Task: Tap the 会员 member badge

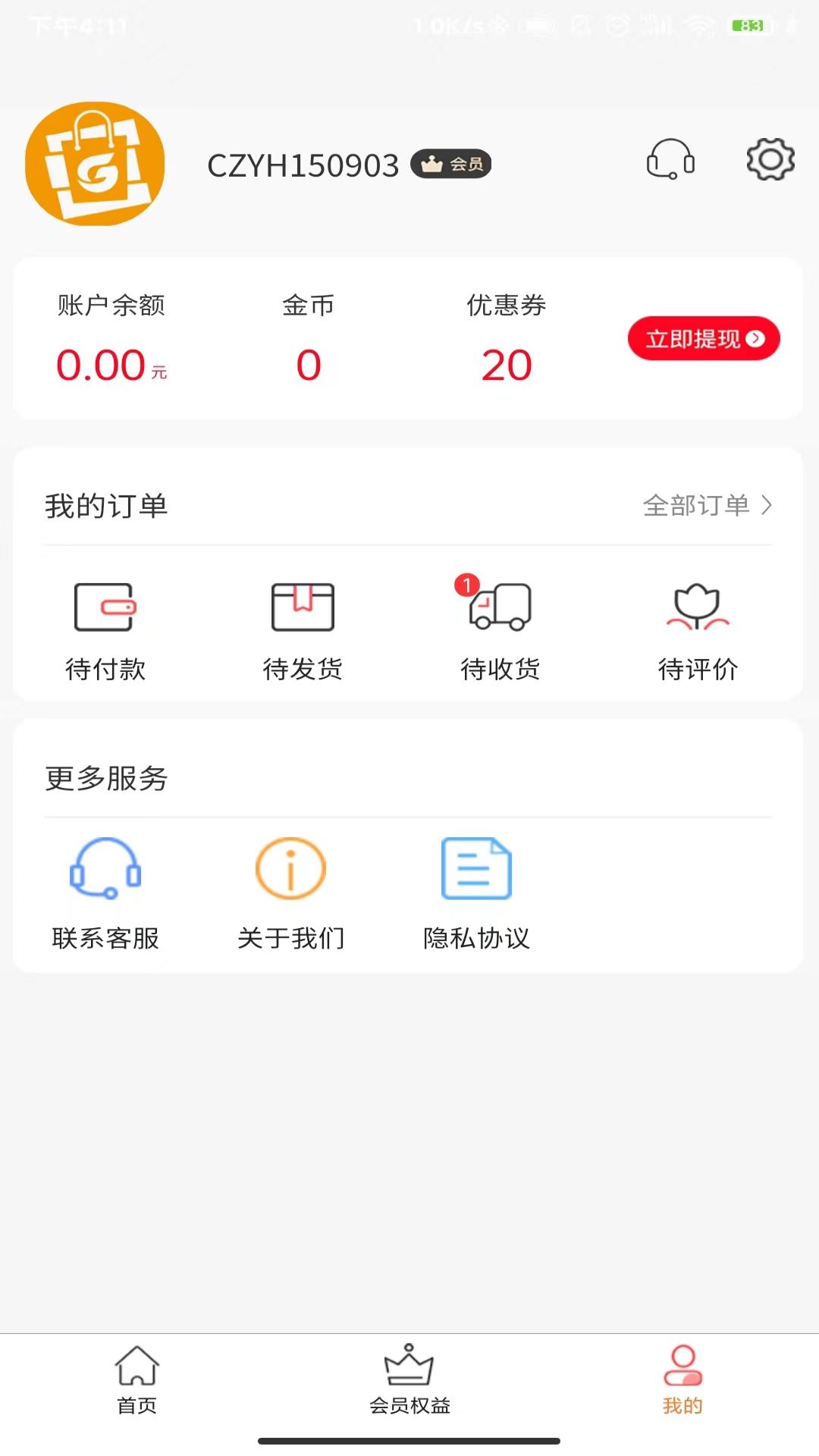Action: pyautogui.click(x=451, y=164)
